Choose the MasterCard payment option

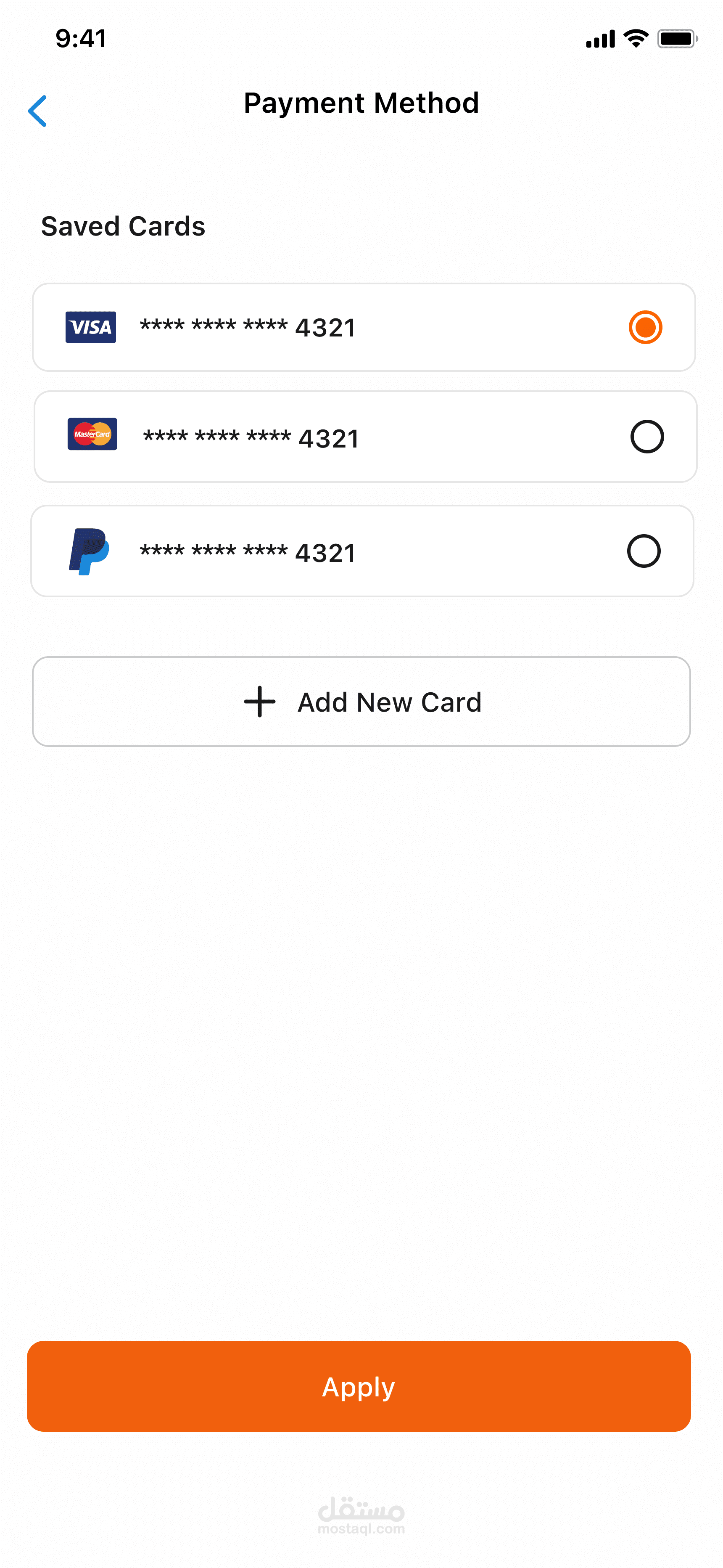pos(646,437)
